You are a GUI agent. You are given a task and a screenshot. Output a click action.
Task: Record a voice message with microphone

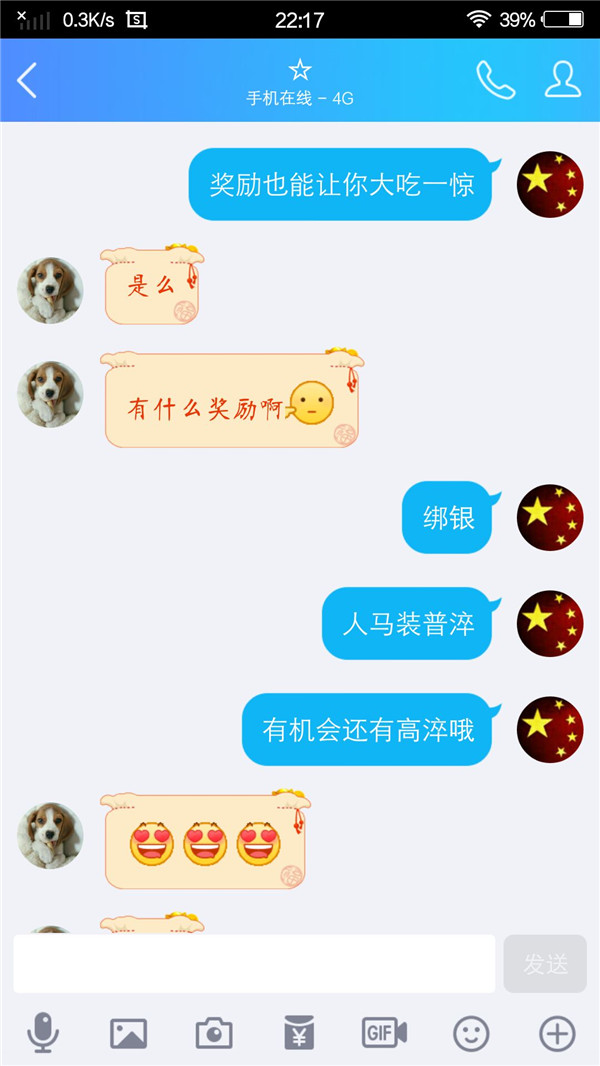point(43,1032)
